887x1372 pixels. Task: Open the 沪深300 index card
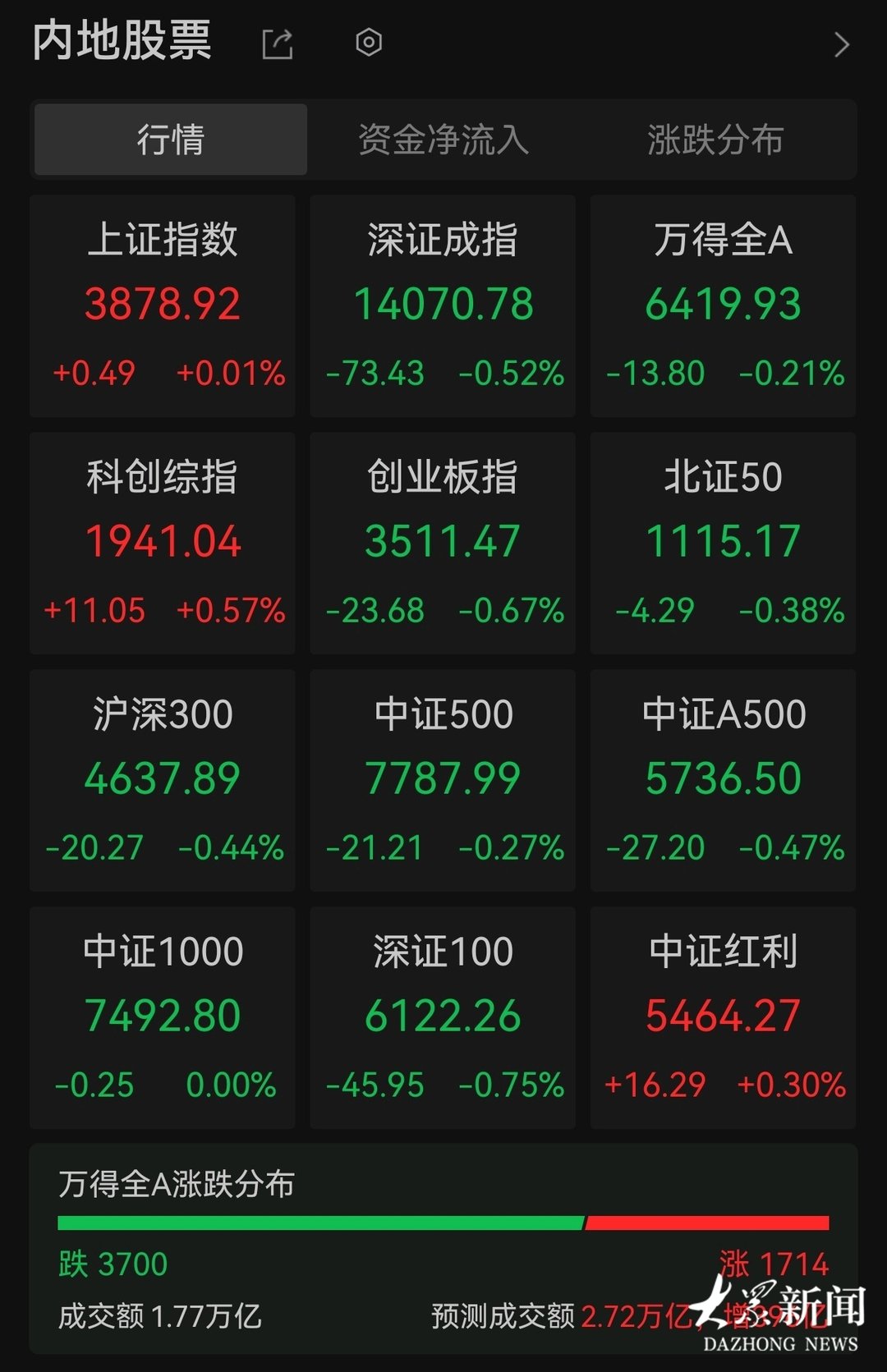(x=163, y=781)
